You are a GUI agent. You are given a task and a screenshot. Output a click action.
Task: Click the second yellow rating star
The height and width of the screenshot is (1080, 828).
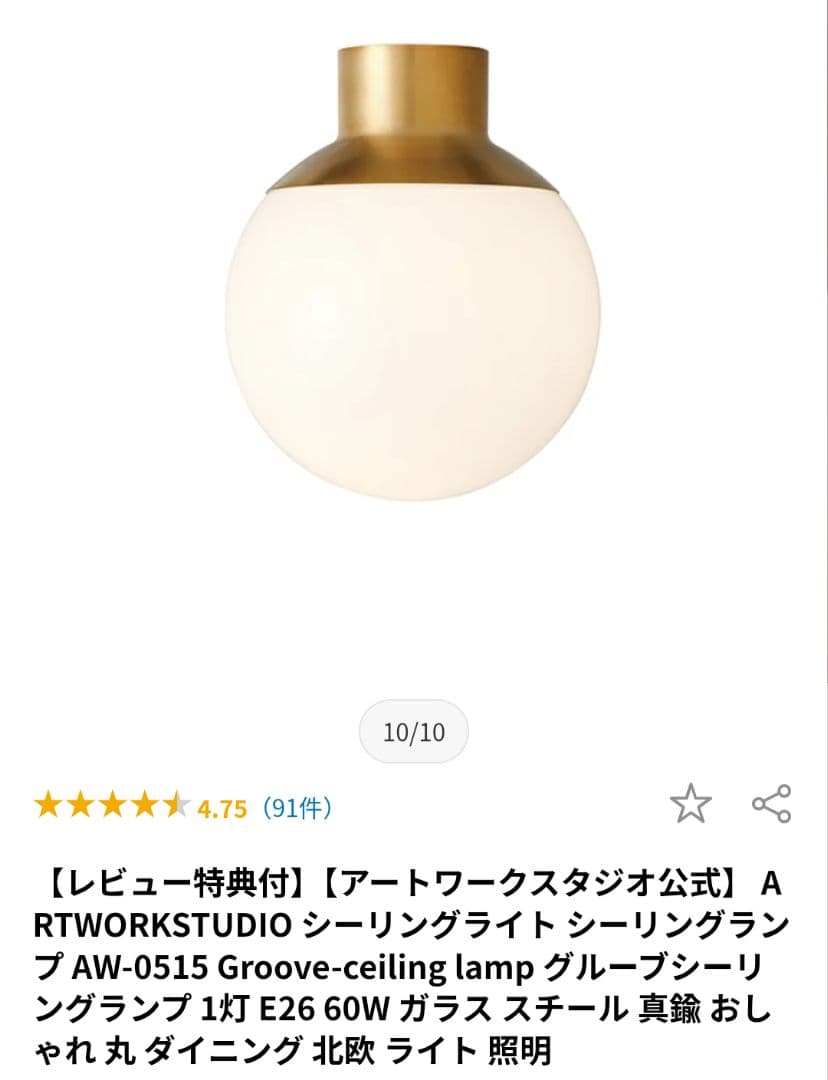point(83,800)
